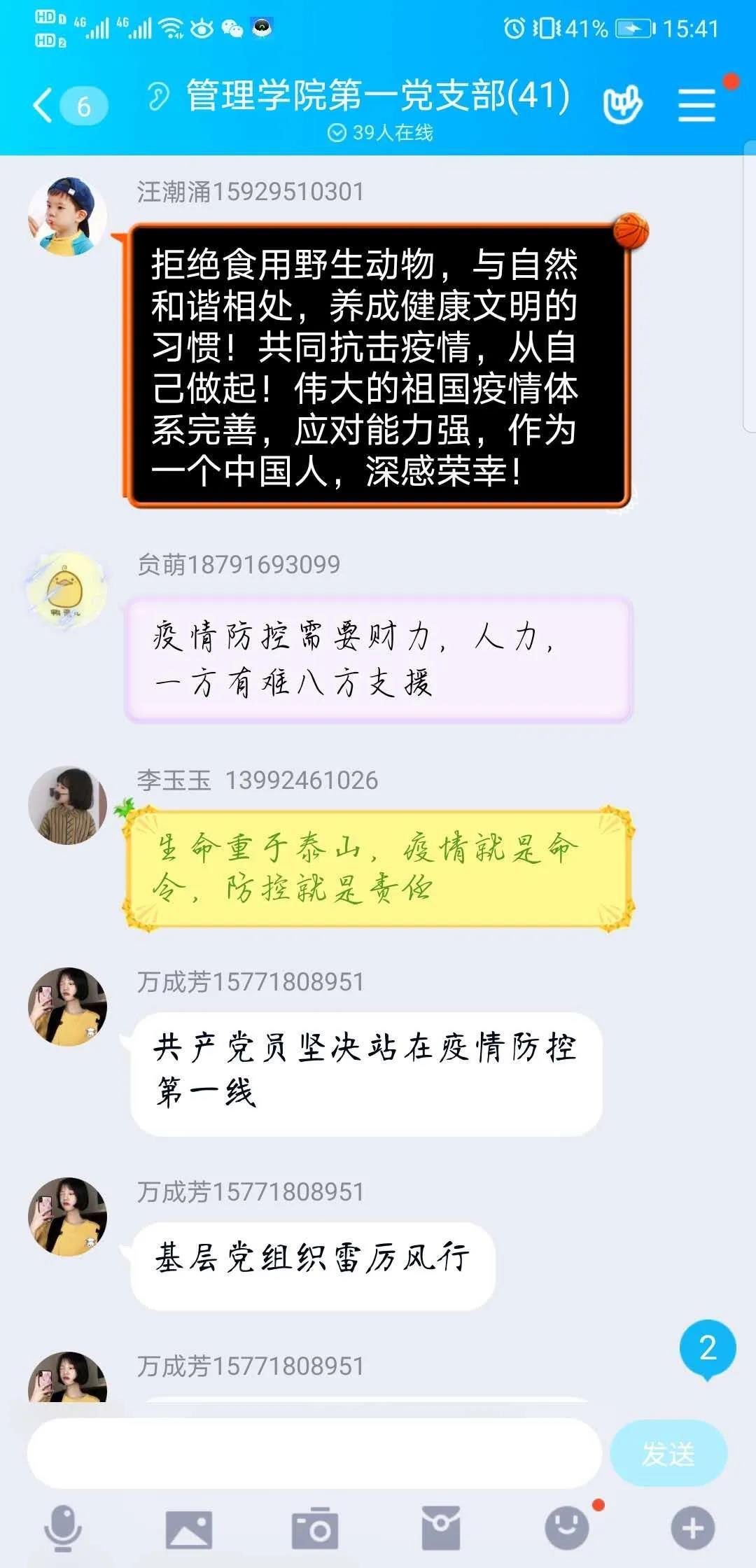Tap the 发送 send button
The height and width of the screenshot is (1568, 756).
click(x=668, y=1453)
